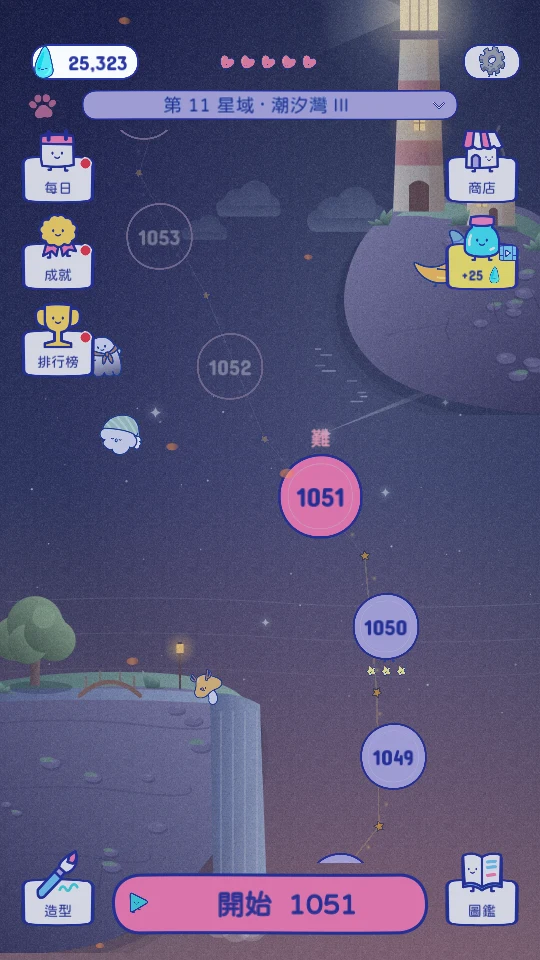Expand the 第 11 星域 zone dropdown
This screenshot has height=960, width=540.
coord(270,105)
